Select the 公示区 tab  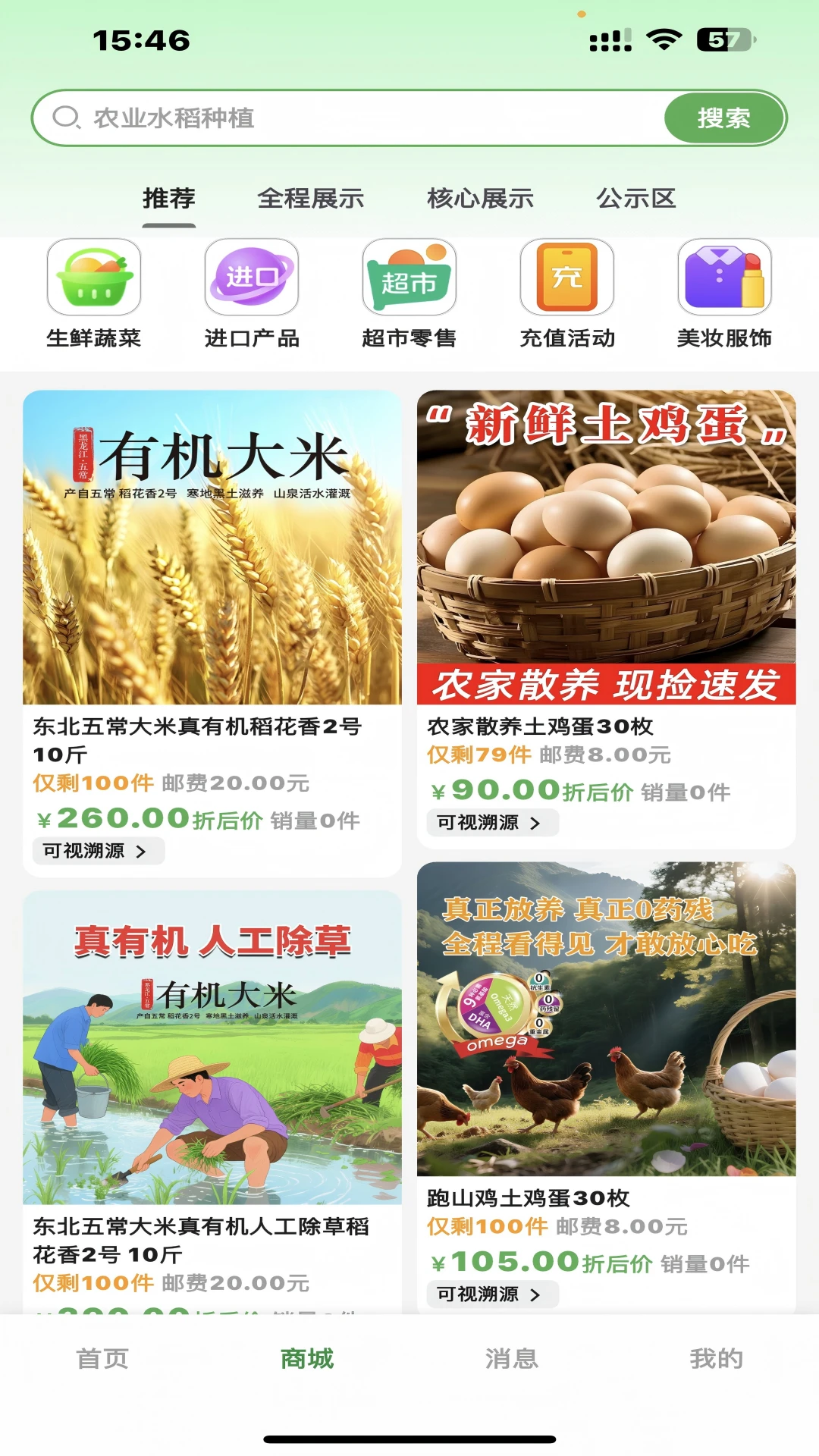point(635,199)
